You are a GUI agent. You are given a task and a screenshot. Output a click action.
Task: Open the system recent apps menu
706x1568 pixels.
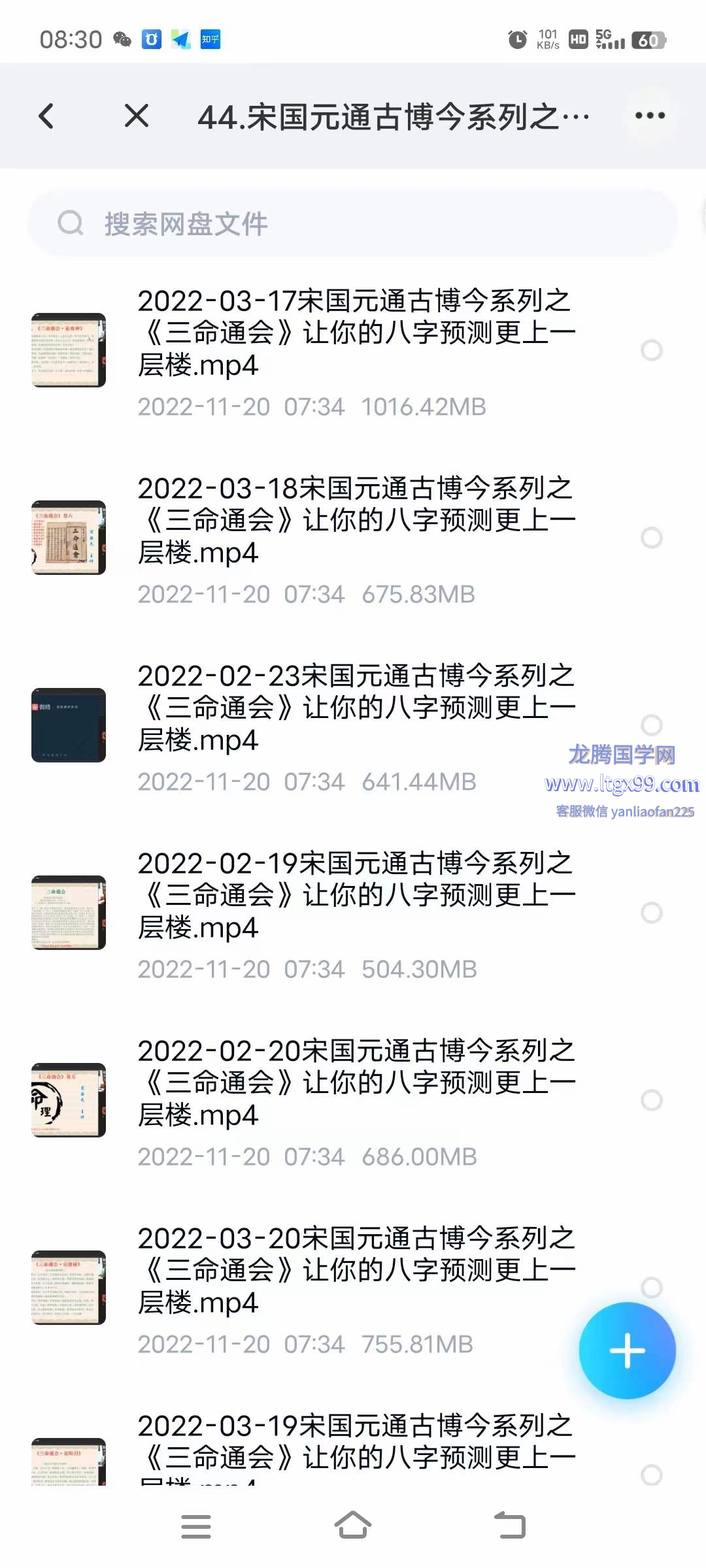click(195, 1526)
